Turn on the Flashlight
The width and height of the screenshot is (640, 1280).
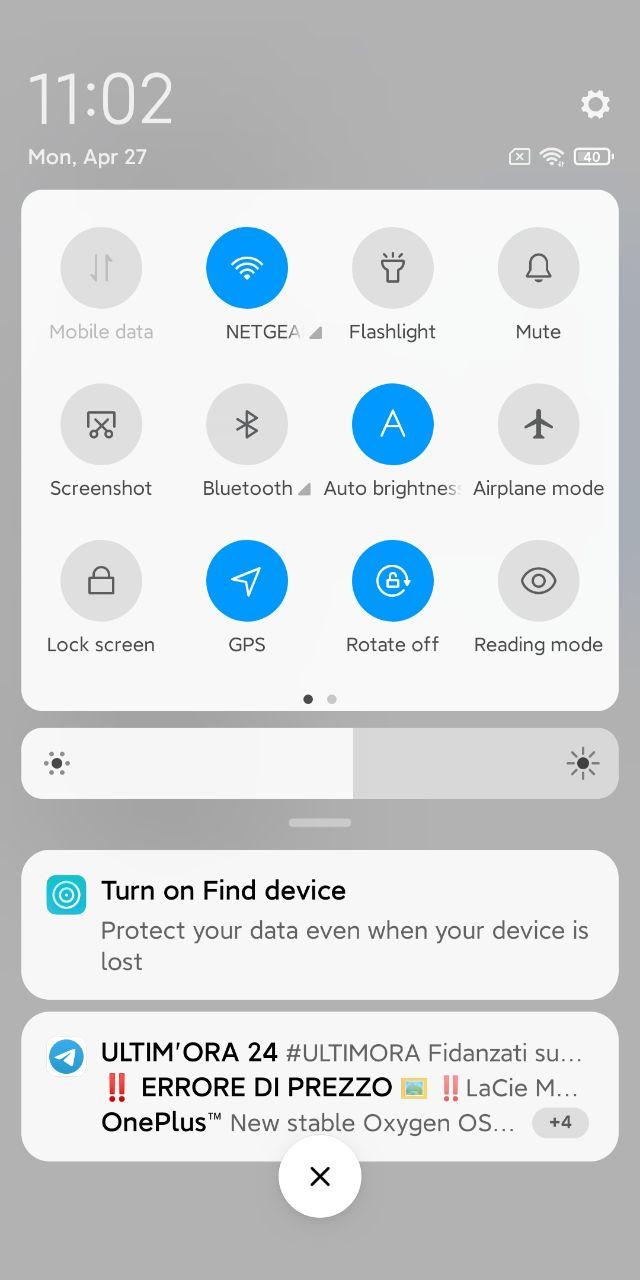(x=393, y=268)
